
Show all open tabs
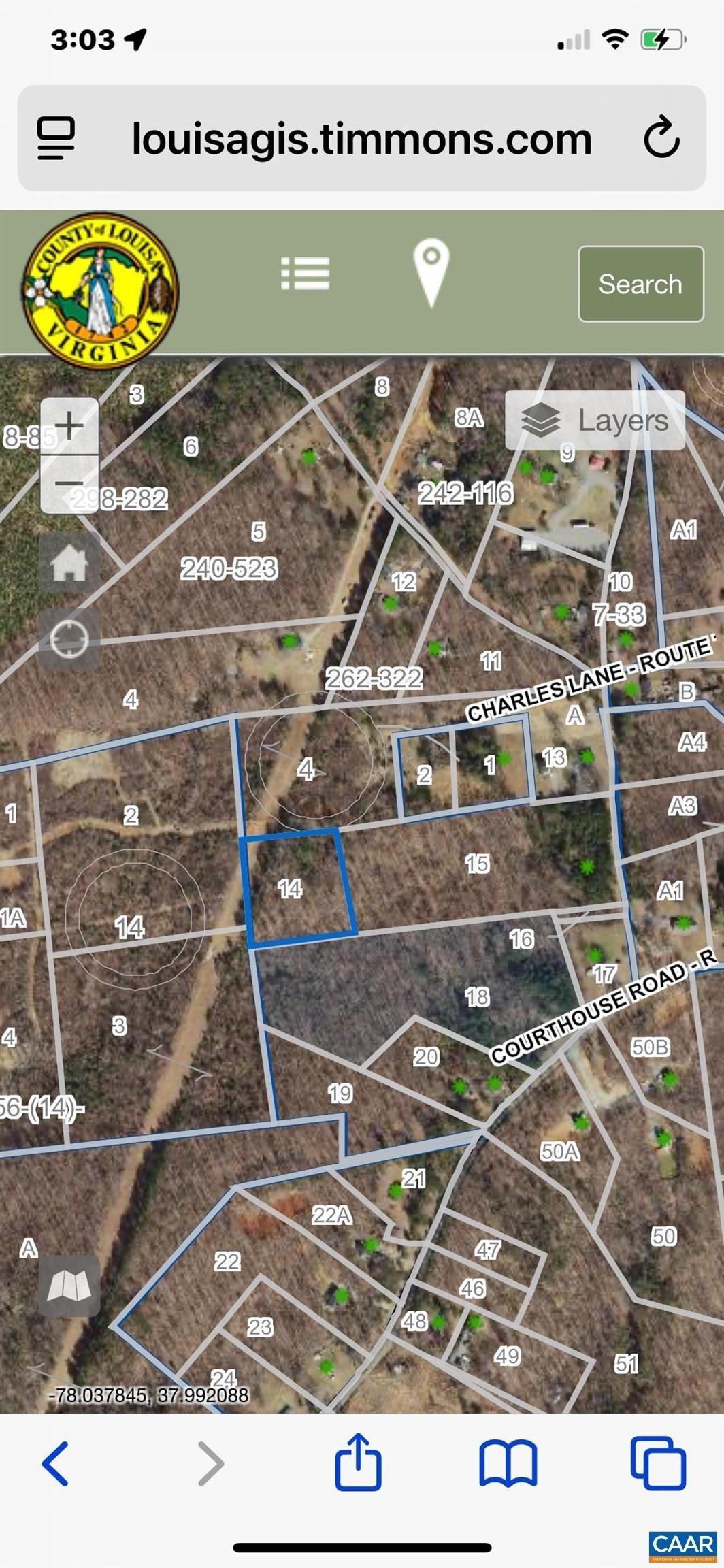pos(658,1463)
